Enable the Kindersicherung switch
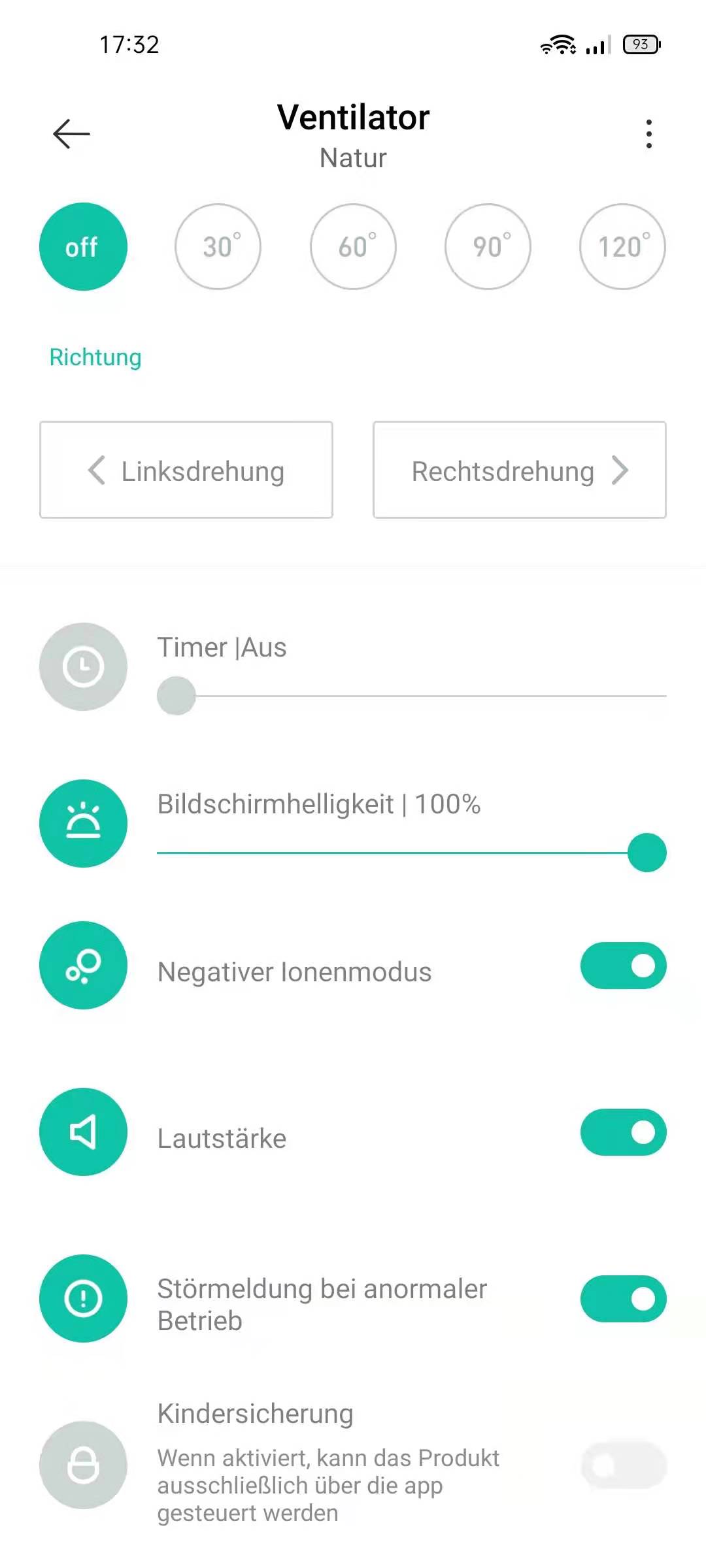The width and height of the screenshot is (706, 1568). click(x=624, y=1465)
